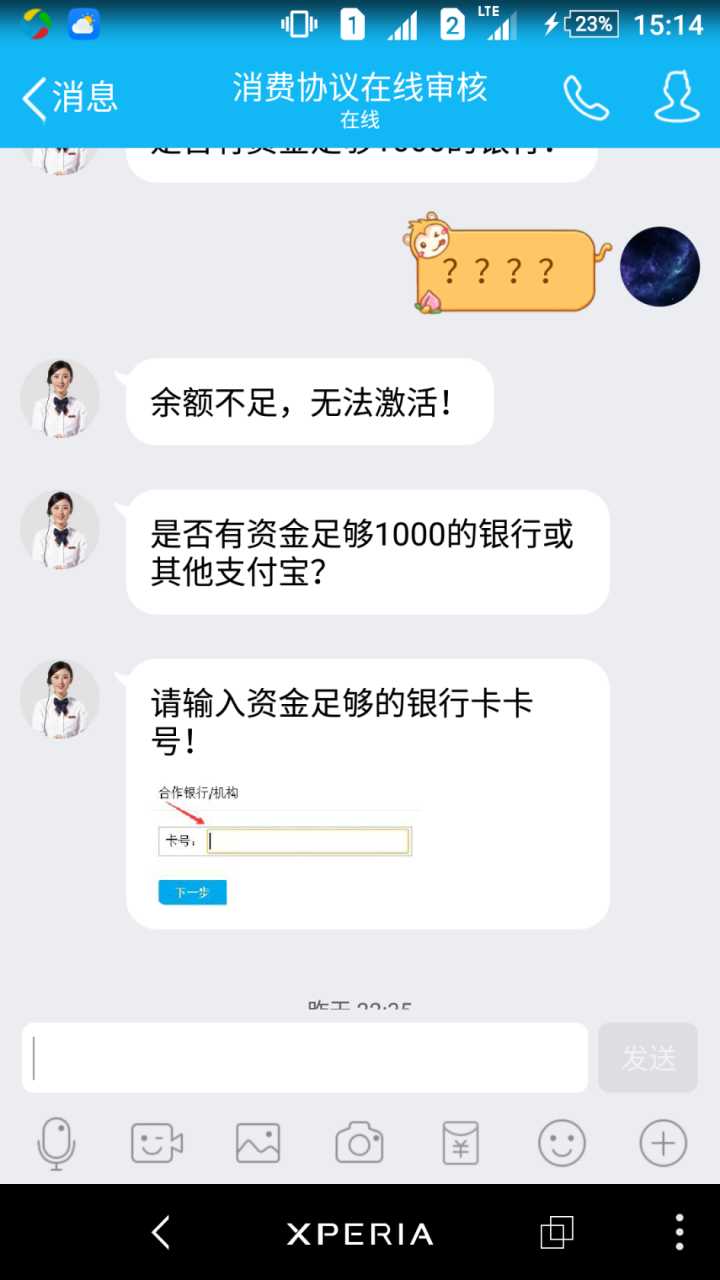720x1280 pixels.
Task: Open the contact profile icon
Action: 677,97
